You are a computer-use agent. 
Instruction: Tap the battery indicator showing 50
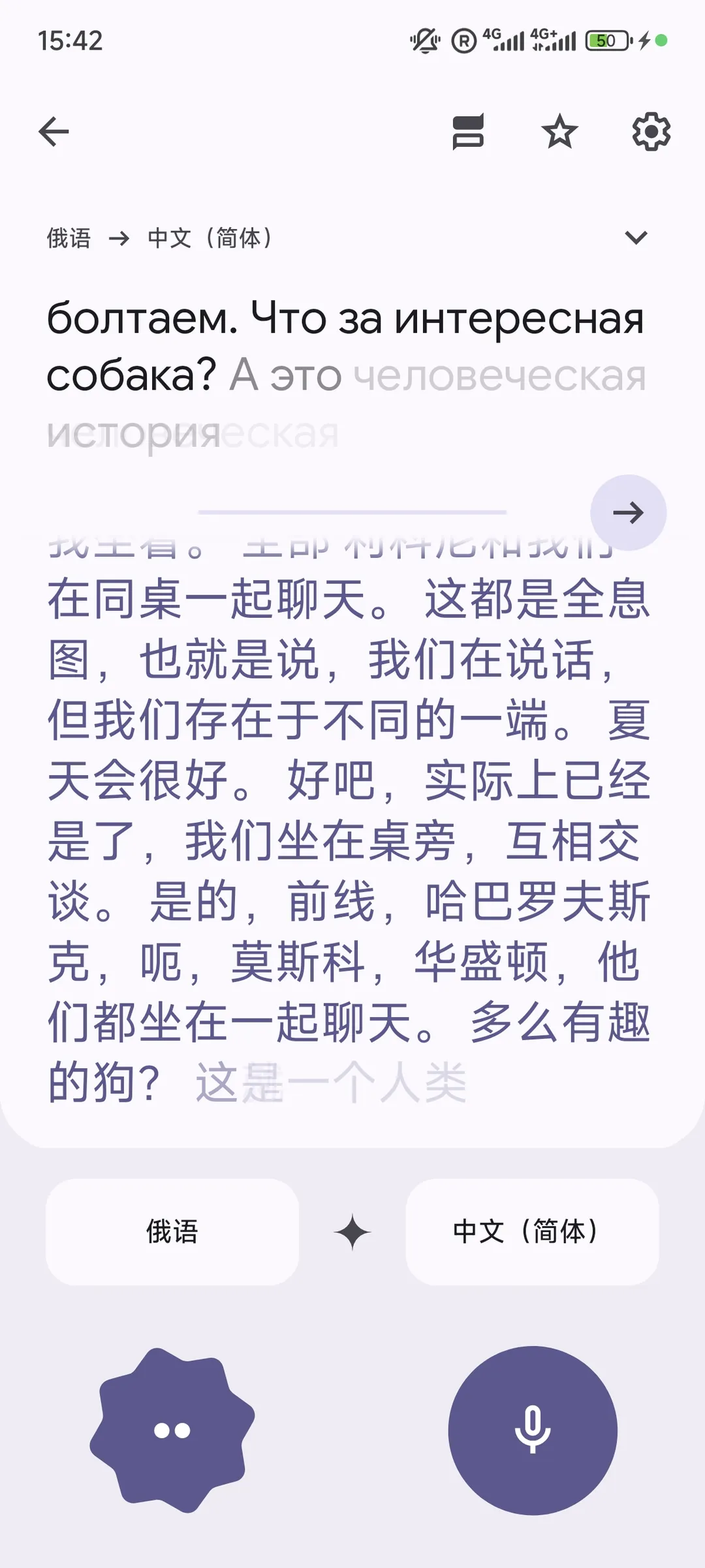[x=606, y=40]
